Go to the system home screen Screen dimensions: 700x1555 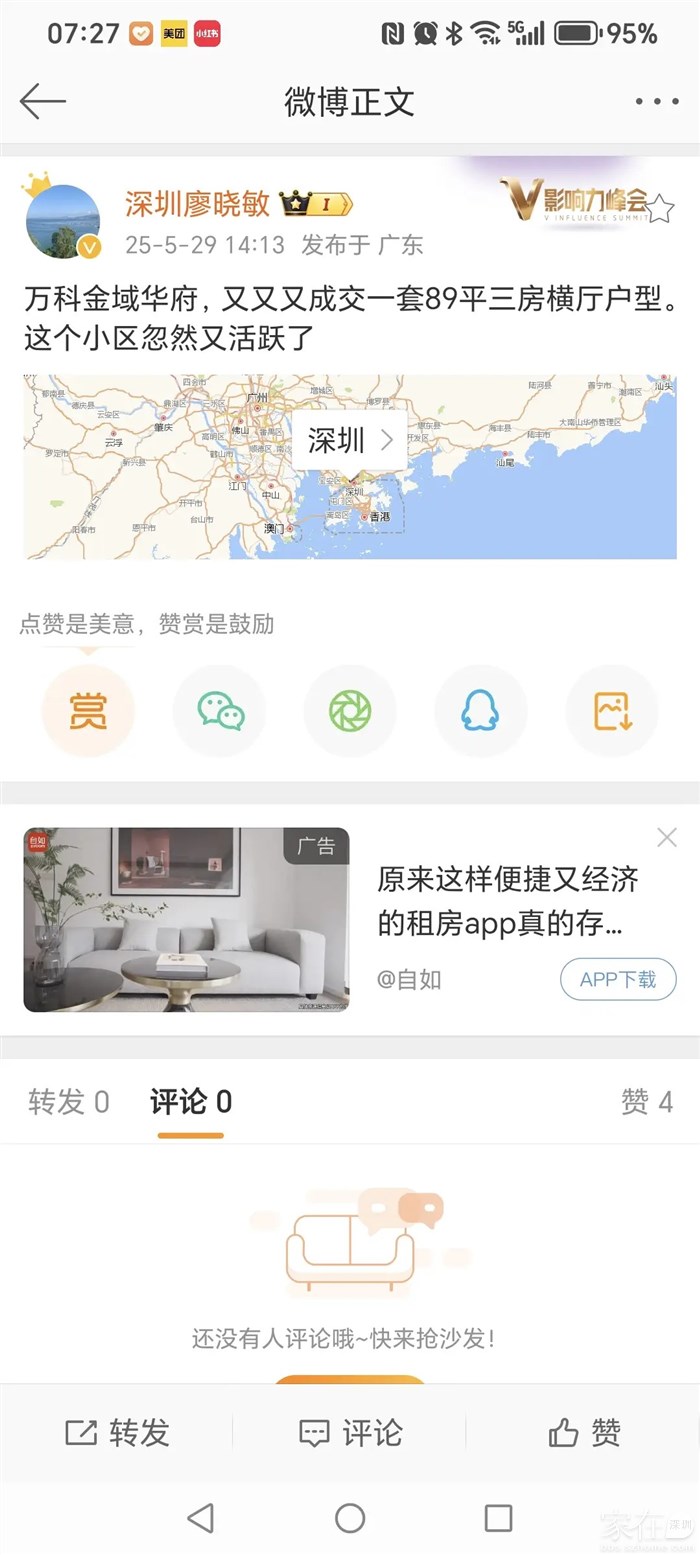(350, 1518)
